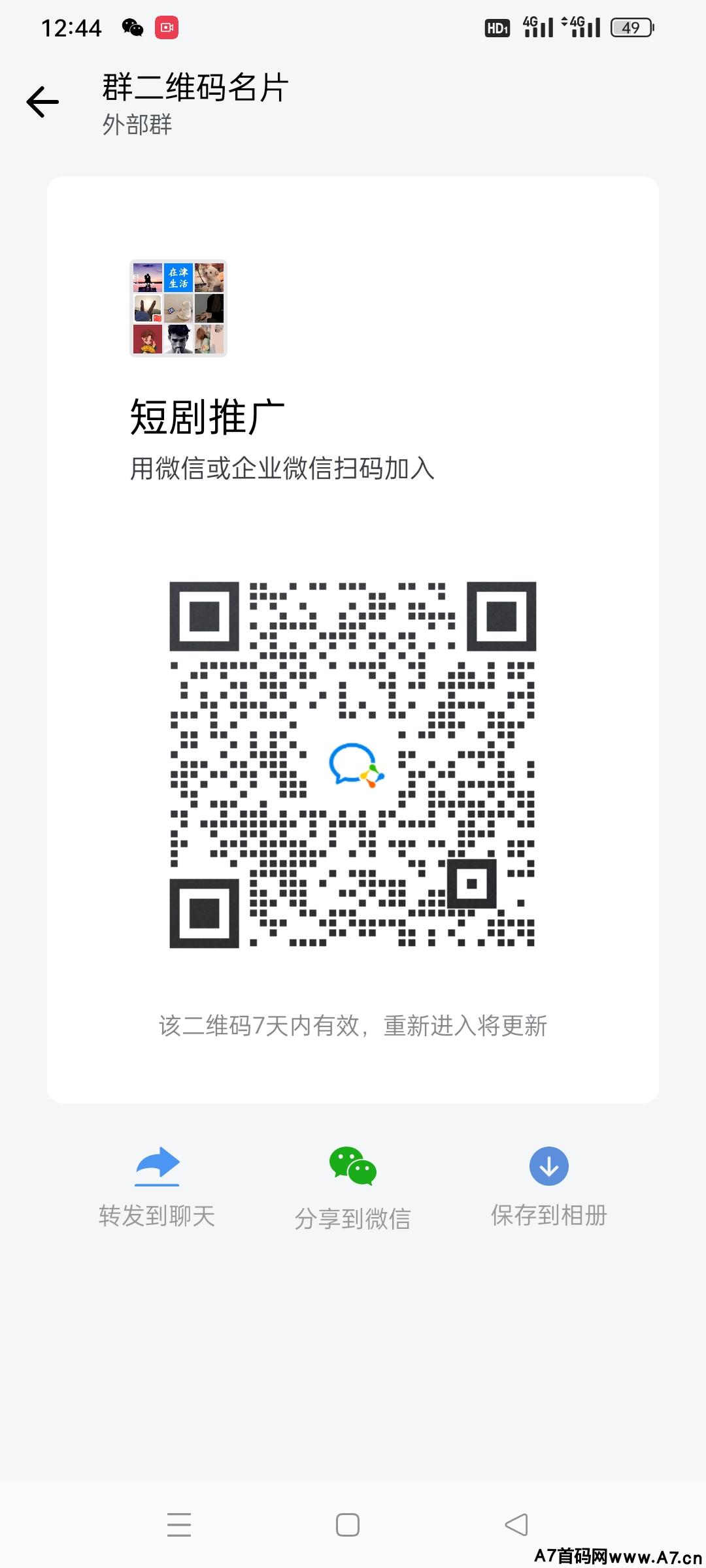The height and width of the screenshot is (1568, 706).
Task: Open the system recent apps menu
Action: point(179,1524)
